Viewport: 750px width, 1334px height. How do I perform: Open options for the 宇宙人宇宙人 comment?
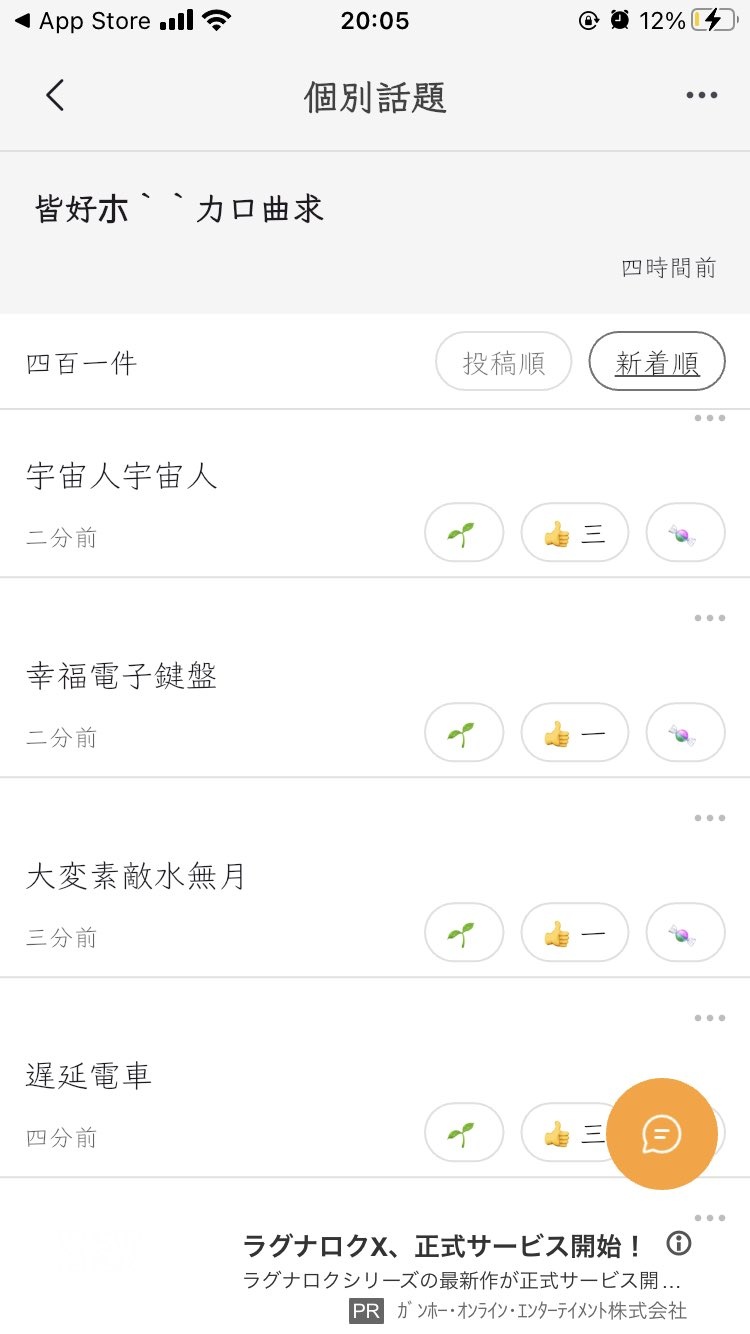(x=710, y=418)
